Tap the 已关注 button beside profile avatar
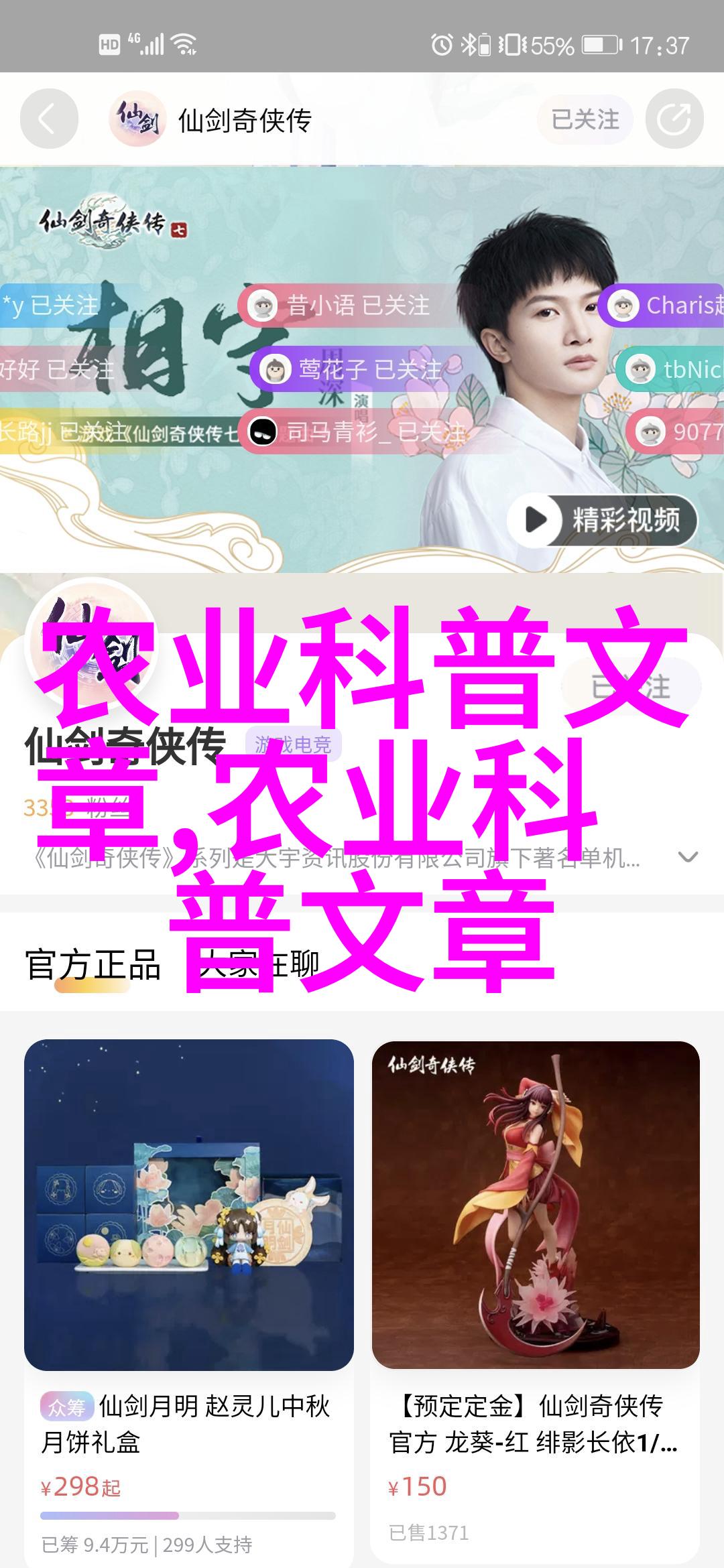The height and width of the screenshot is (1568, 724). (631, 687)
